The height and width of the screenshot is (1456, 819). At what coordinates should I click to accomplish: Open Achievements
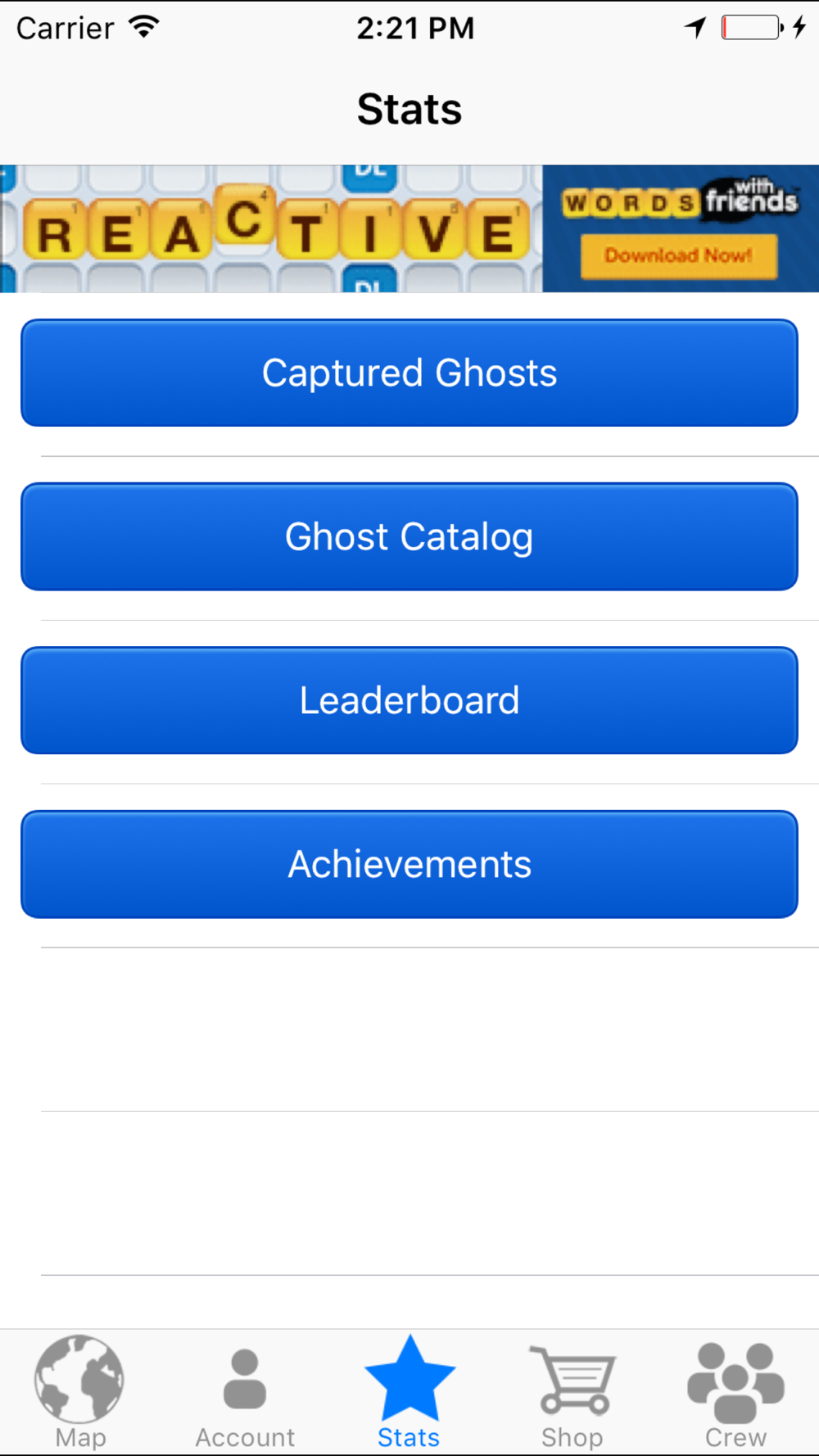click(x=409, y=864)
